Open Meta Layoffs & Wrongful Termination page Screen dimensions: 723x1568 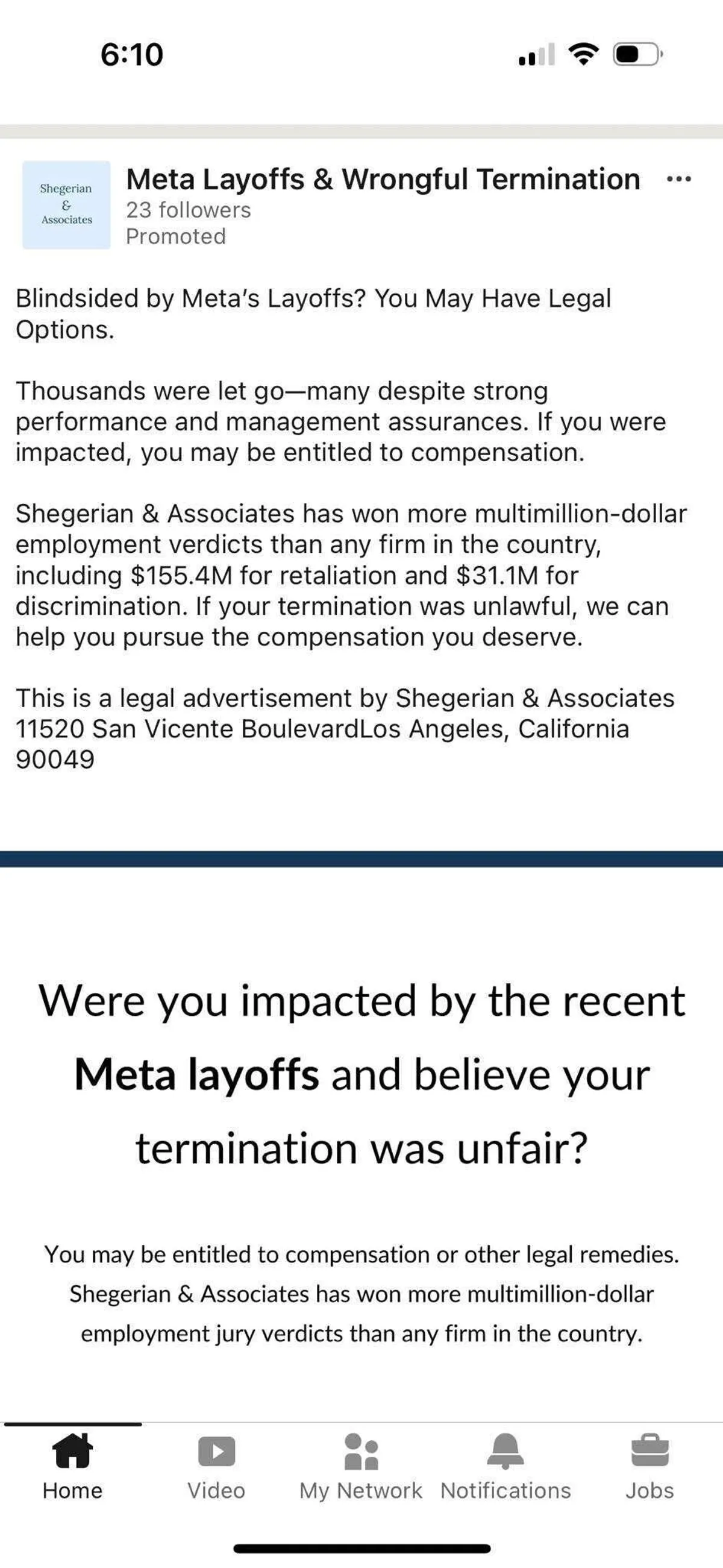tap(382, 180)
